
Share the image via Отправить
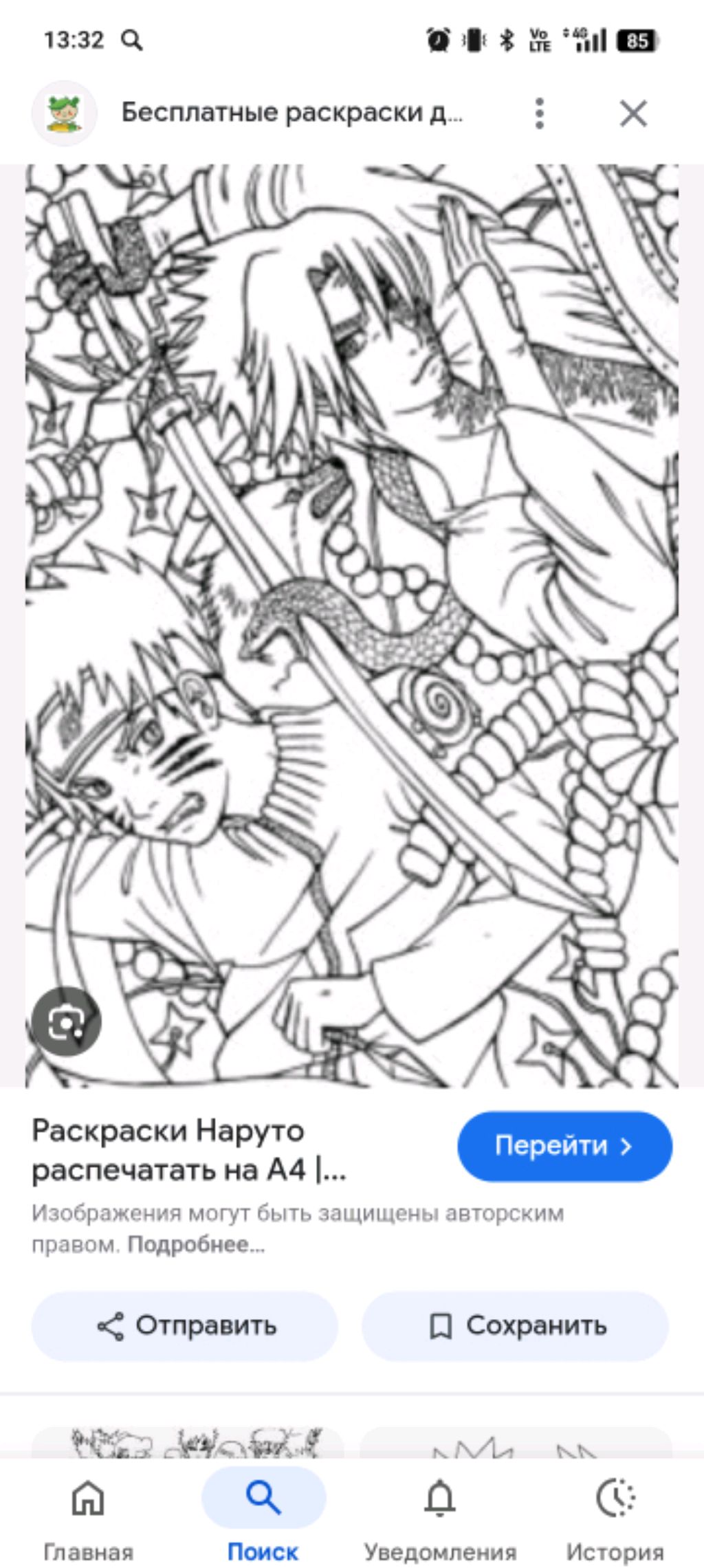(185, 1325)
